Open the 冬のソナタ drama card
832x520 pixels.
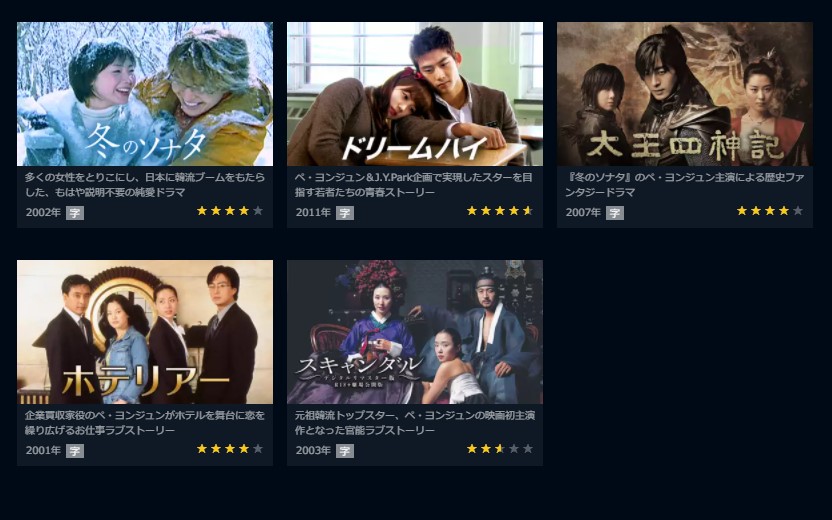tap(144, 95)
